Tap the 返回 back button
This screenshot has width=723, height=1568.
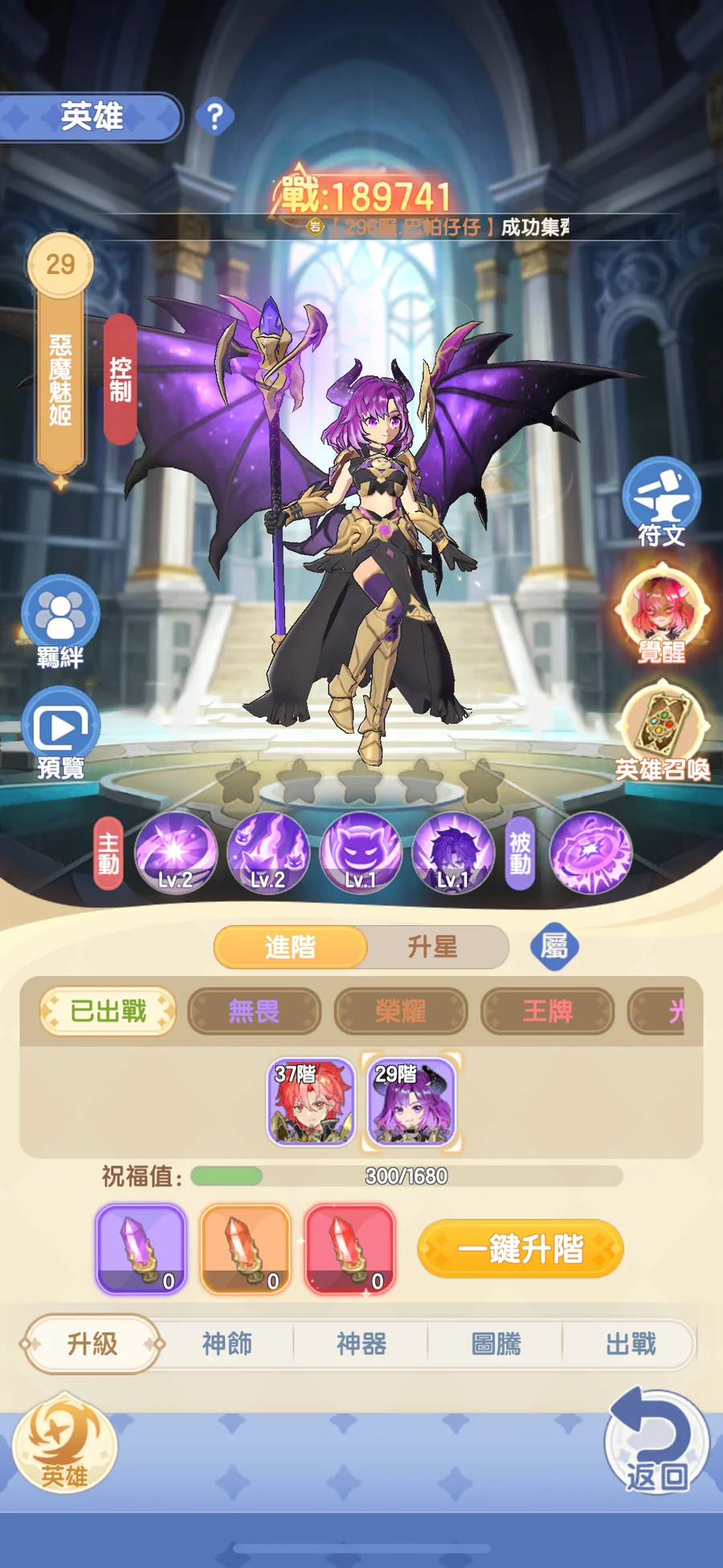click(656, 1443)
